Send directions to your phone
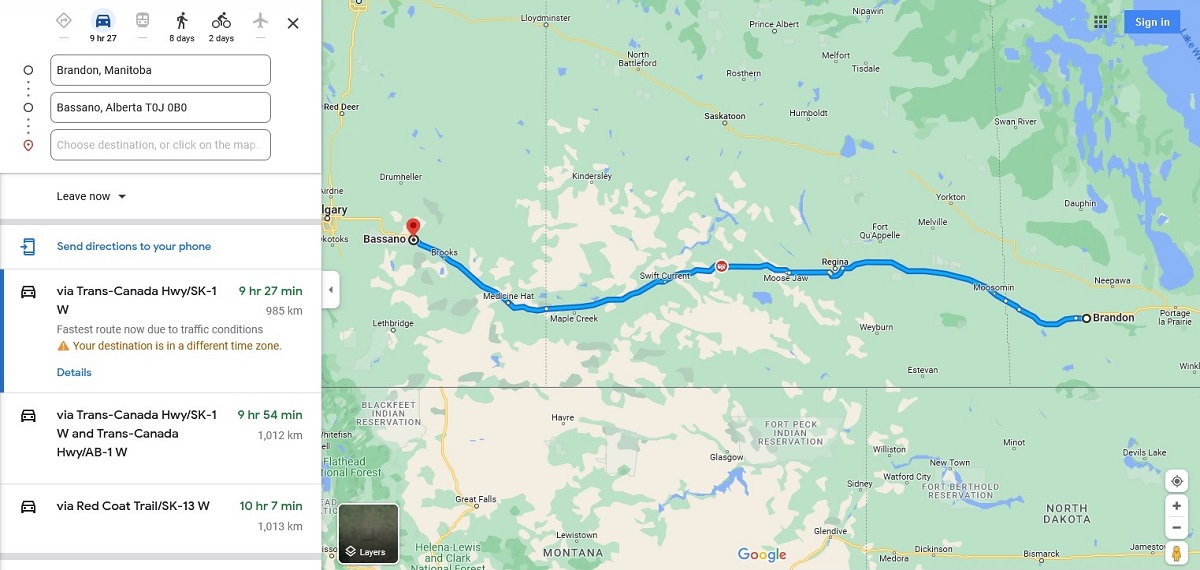 click(x=133, y=246)
